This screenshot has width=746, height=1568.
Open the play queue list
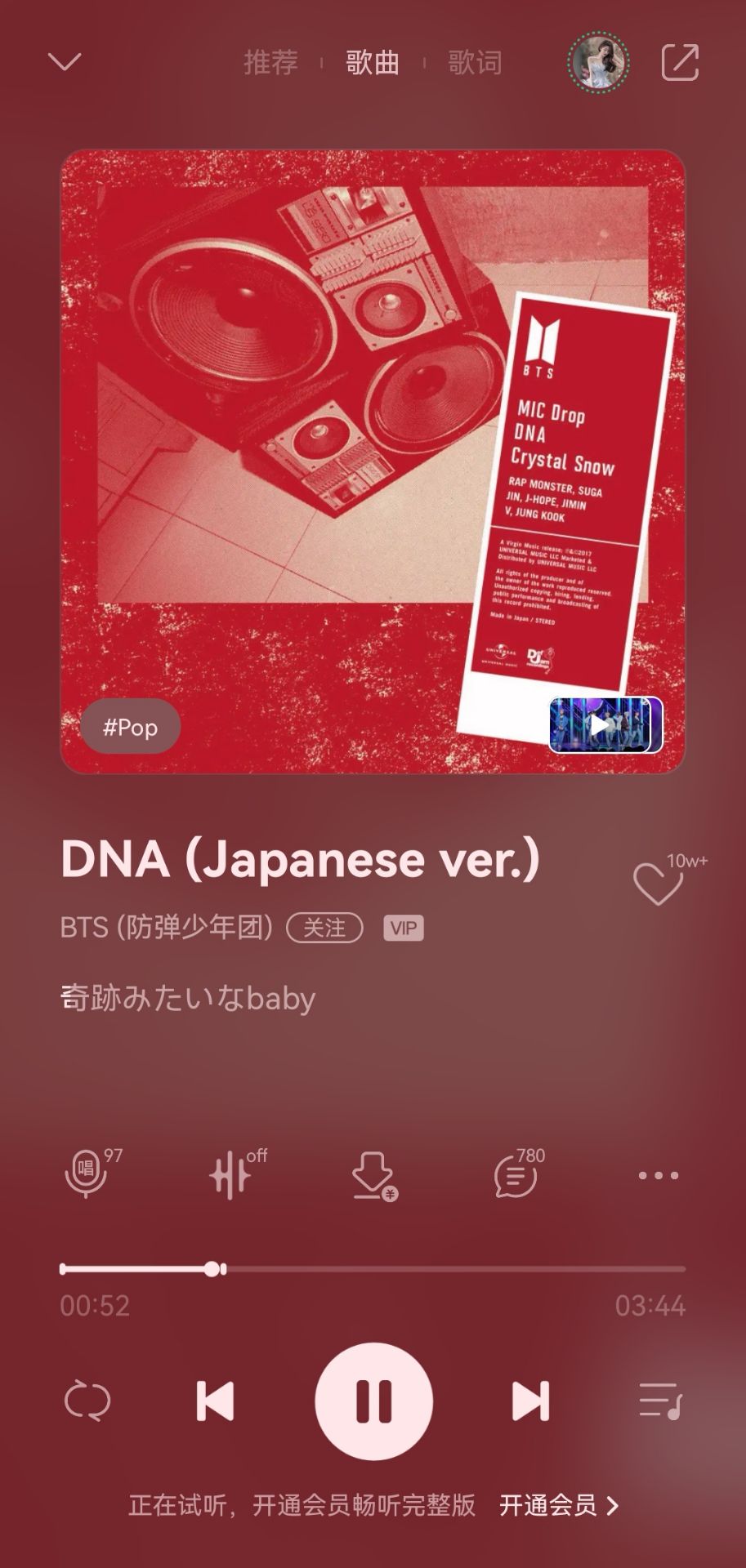[660, 1401]
